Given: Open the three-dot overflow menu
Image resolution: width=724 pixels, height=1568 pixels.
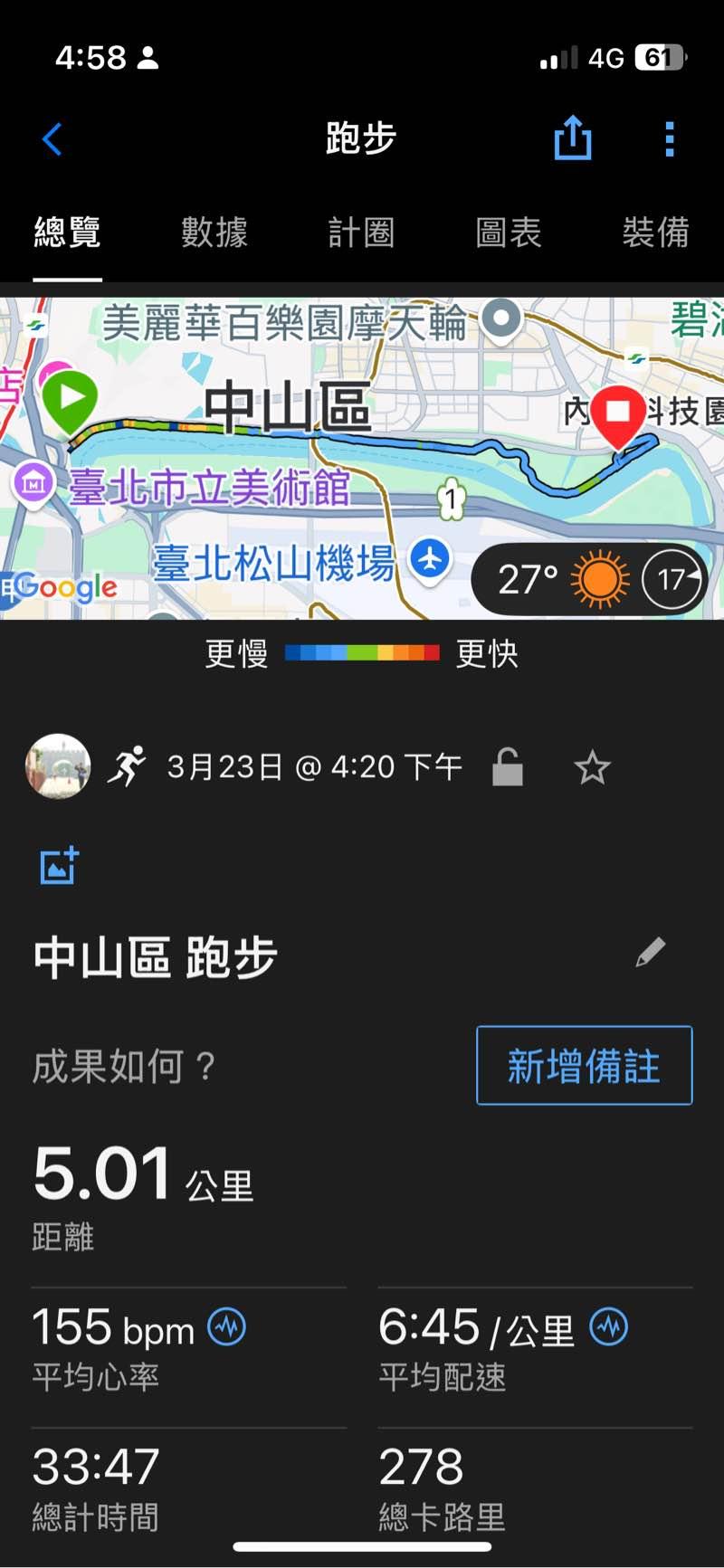Looking at the screenshot, I should (x=670, y=139).
